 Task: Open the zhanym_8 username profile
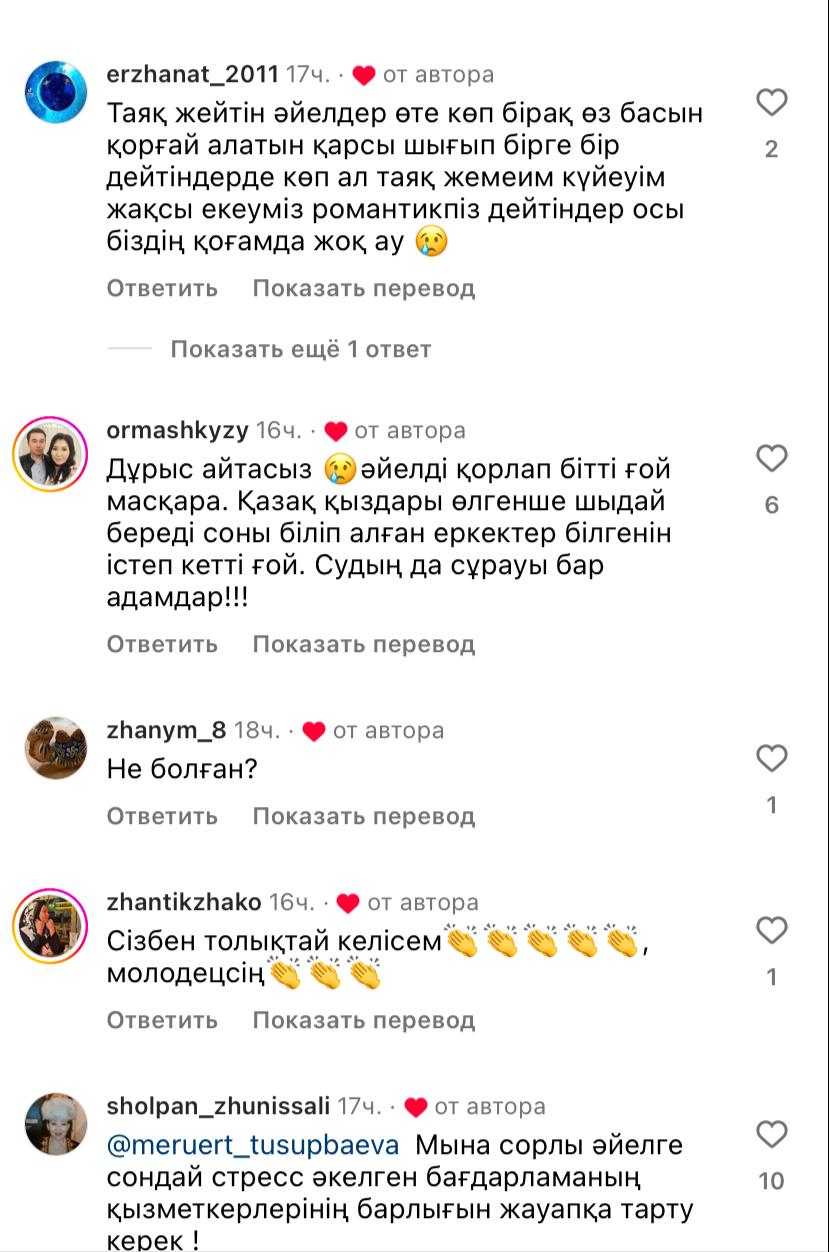[166, 731]
